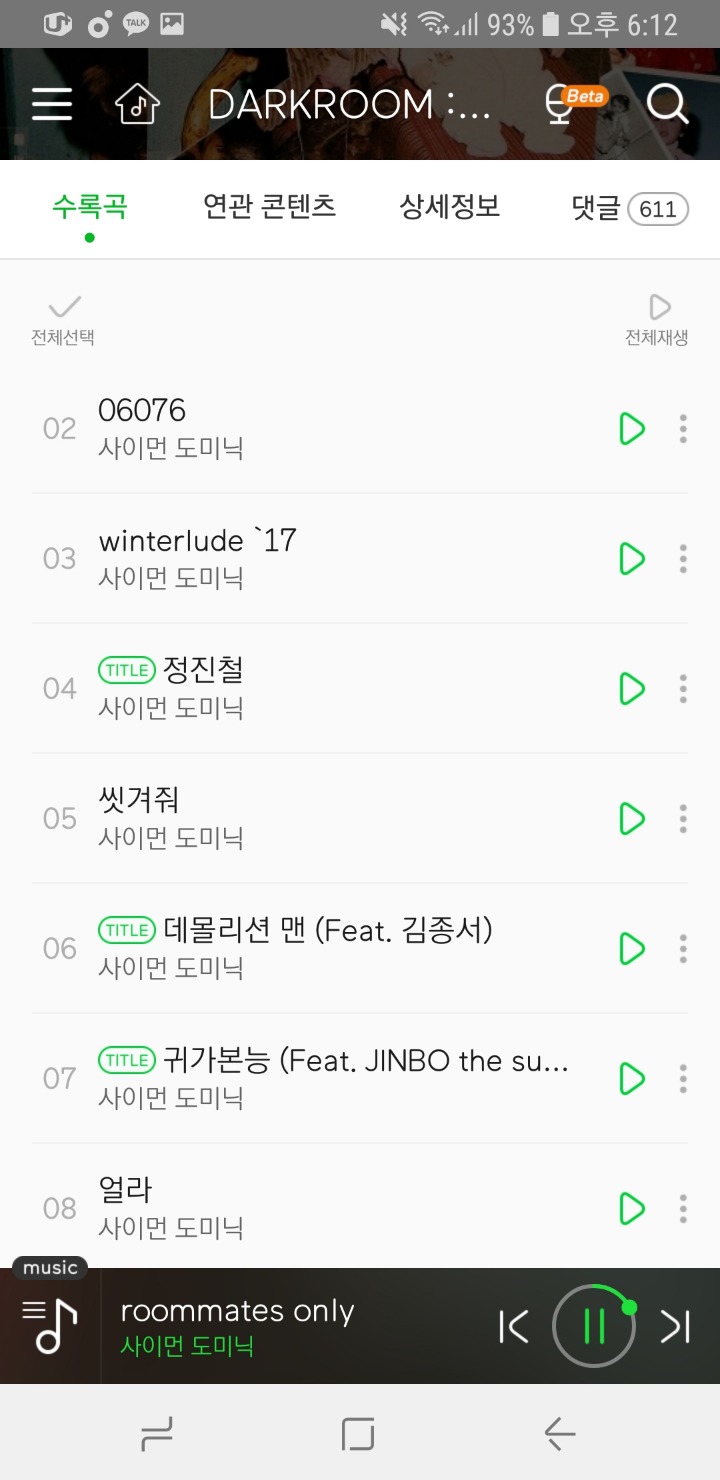Open the 댓글 tab with 611 comments
720x1480 pixels.
click(x=630, y=208)
